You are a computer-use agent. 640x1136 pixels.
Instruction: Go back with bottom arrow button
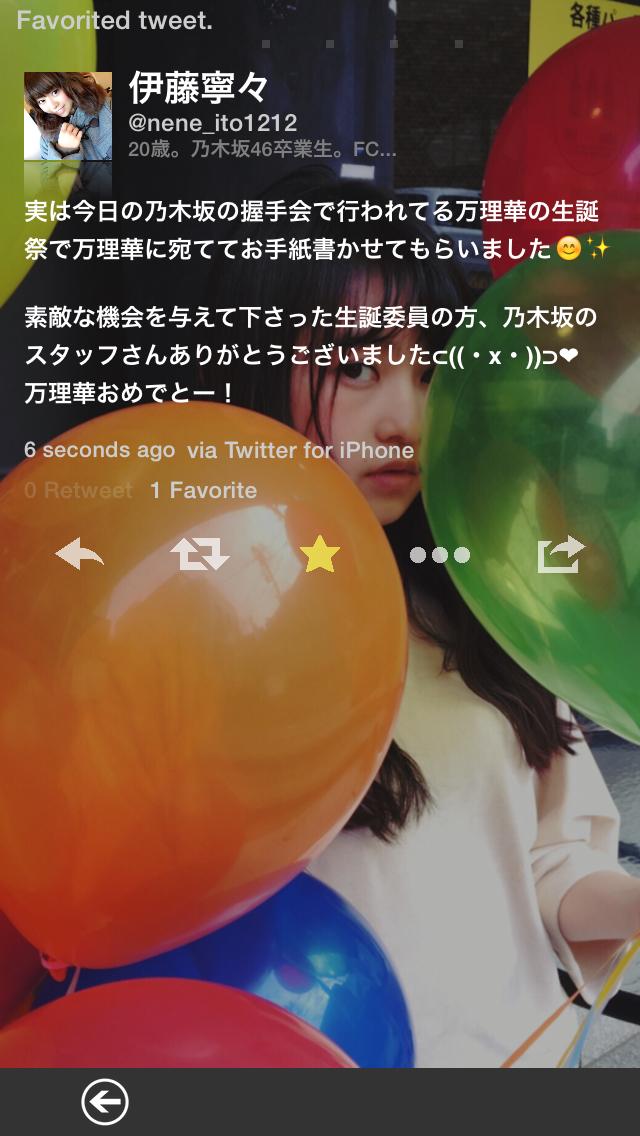point(105,1102)
